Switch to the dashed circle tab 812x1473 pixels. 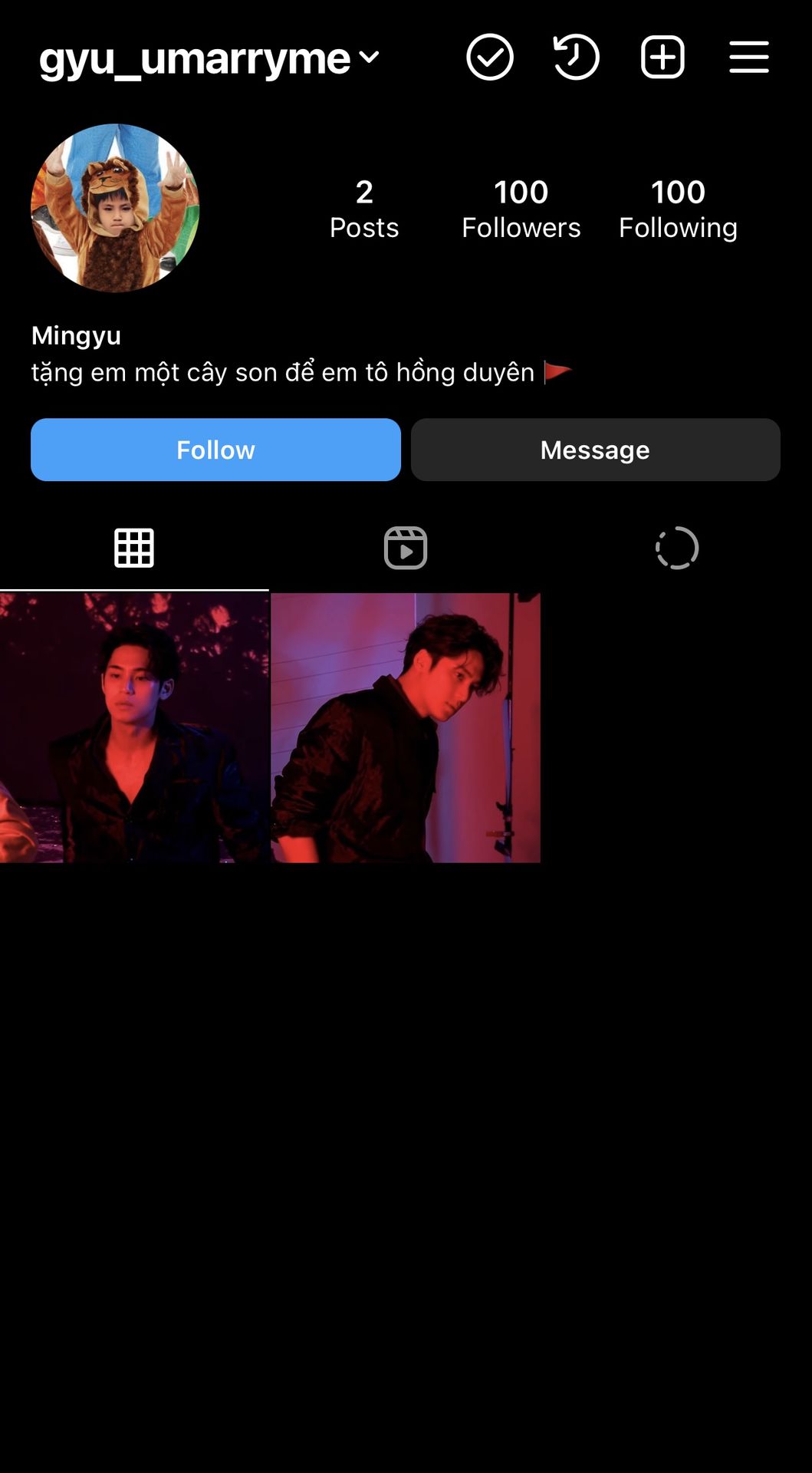(677, 548)
